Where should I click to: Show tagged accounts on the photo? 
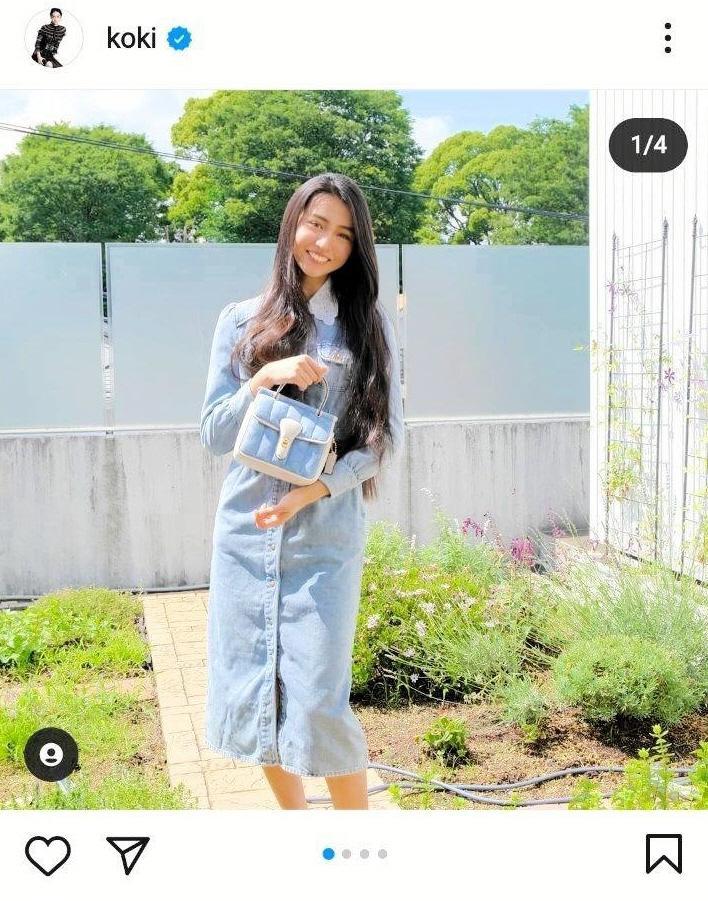51,755
